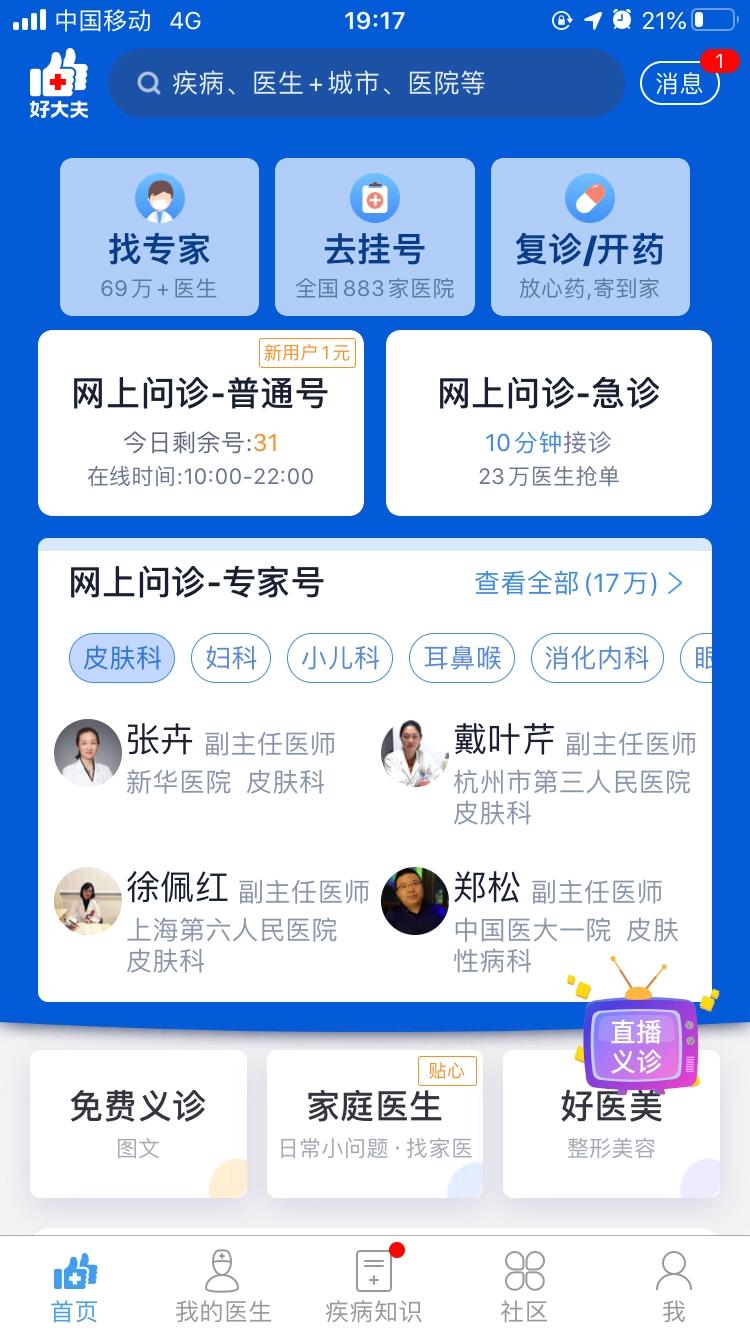This screenshot has height=1334, width=750.
Task: Select the 皮肤科 category pill
Action: point(121,658)
